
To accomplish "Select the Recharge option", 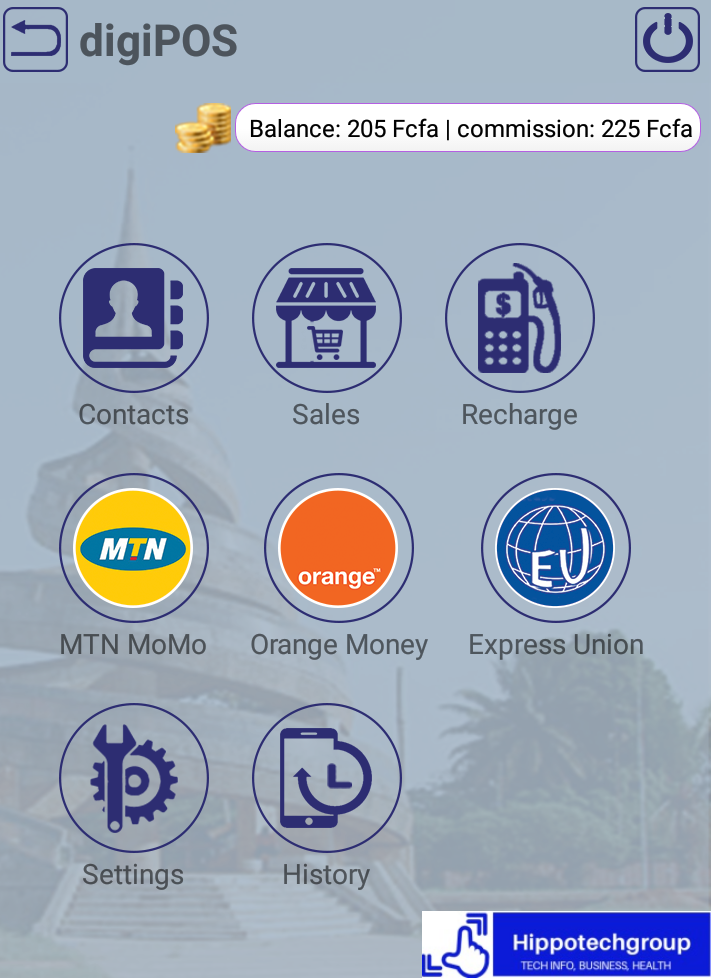I will [x=519, y=319].
